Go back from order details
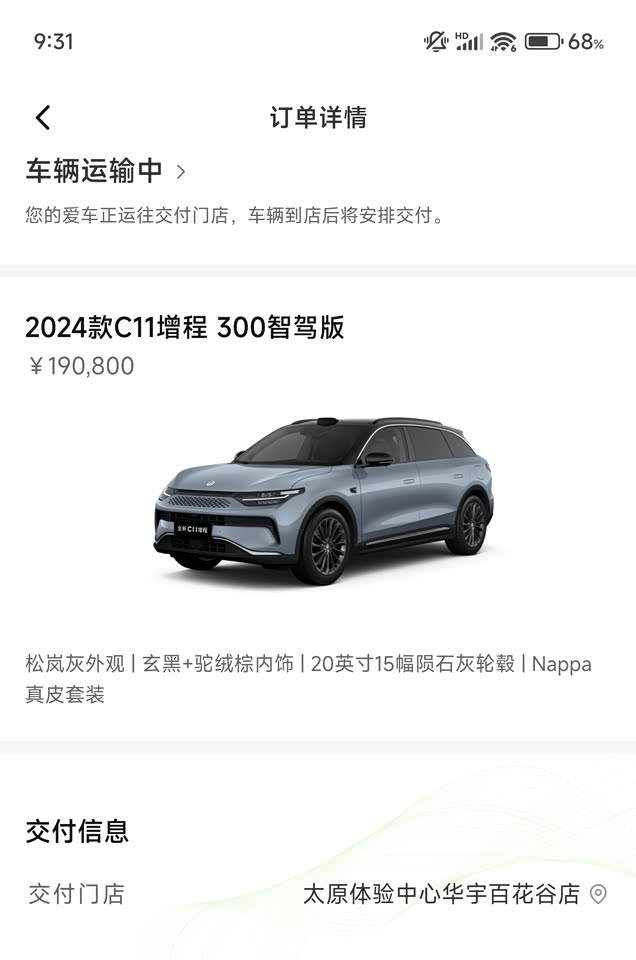 pos(43,118)
